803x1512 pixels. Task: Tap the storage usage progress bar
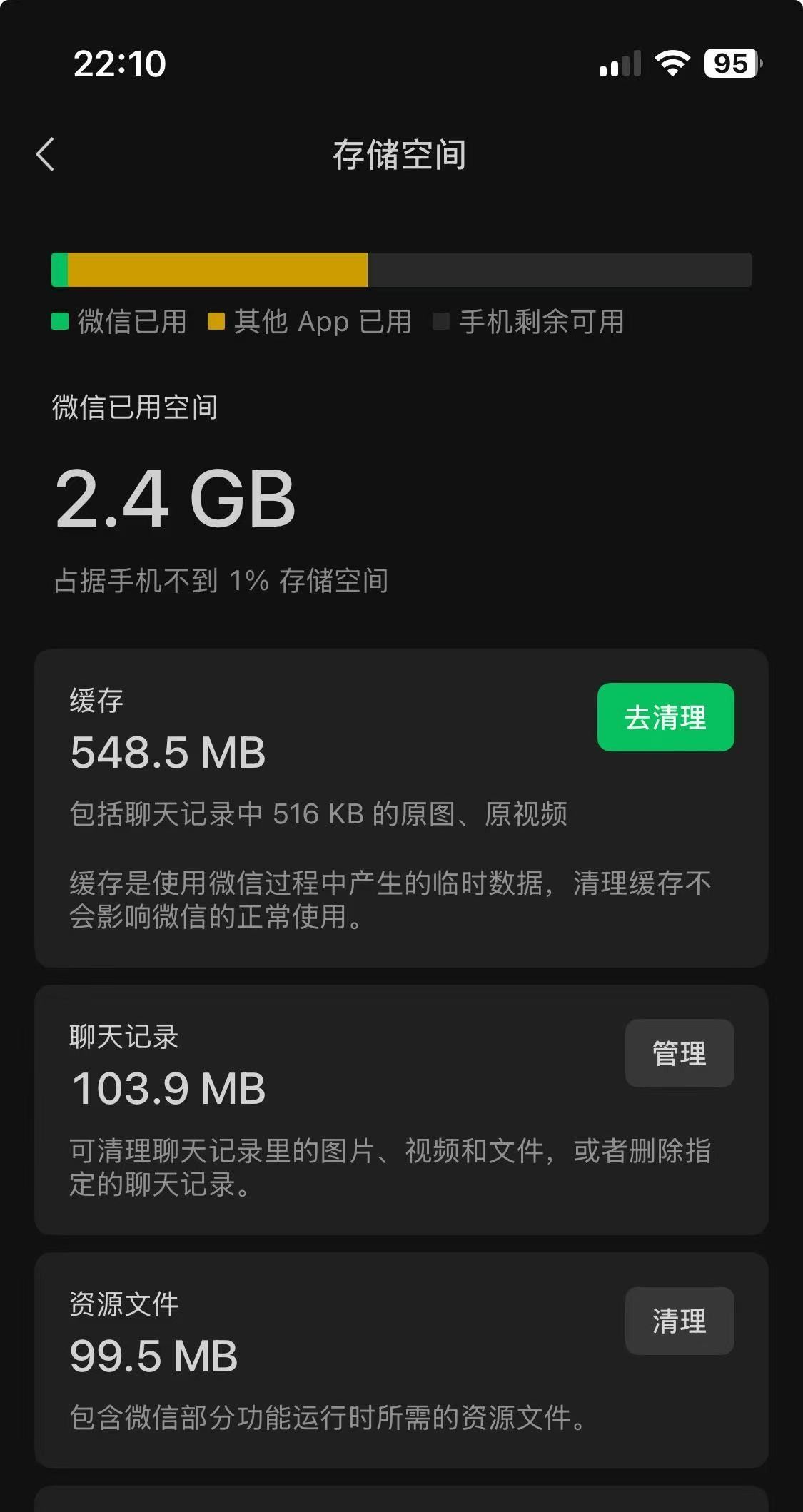[401, 270]
